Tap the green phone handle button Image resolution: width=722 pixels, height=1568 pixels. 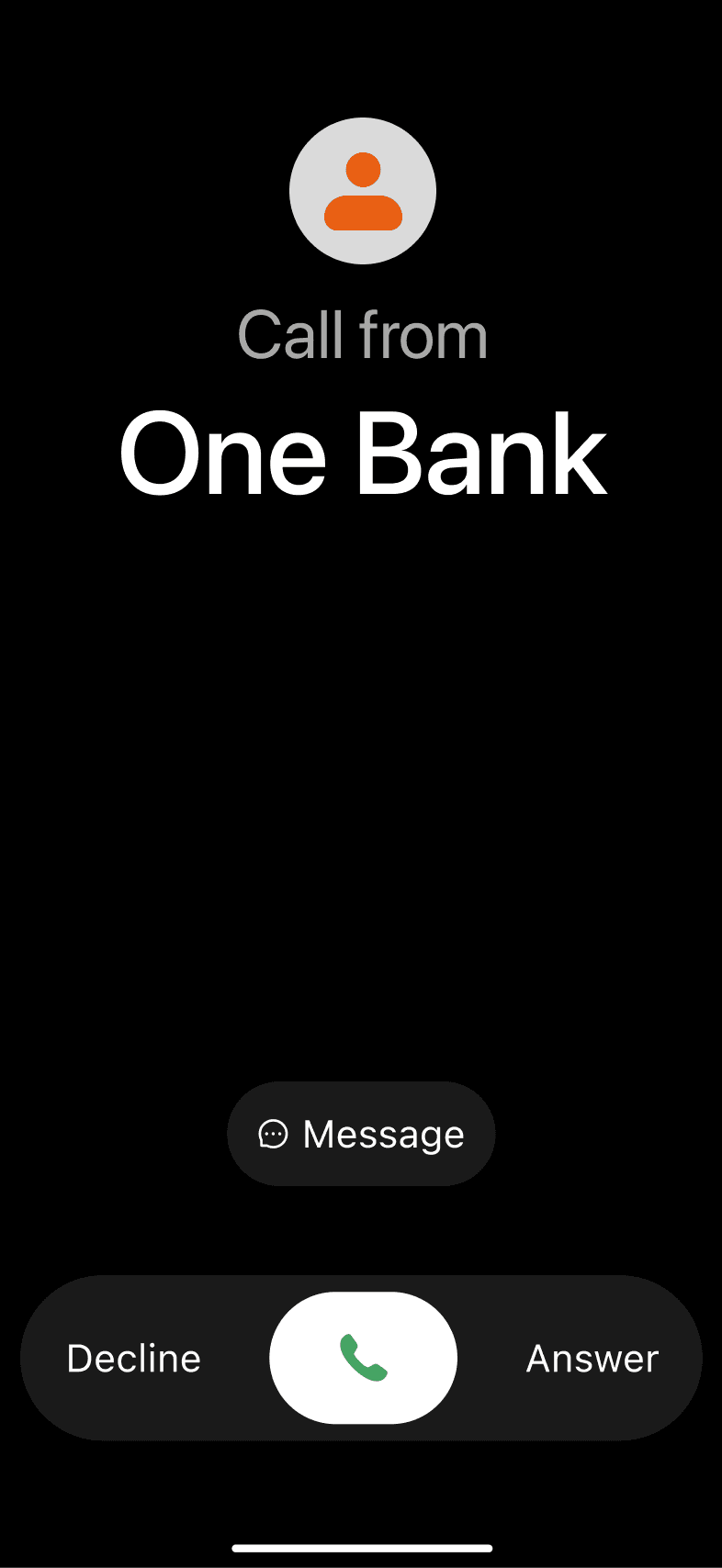coord(363,1358)
